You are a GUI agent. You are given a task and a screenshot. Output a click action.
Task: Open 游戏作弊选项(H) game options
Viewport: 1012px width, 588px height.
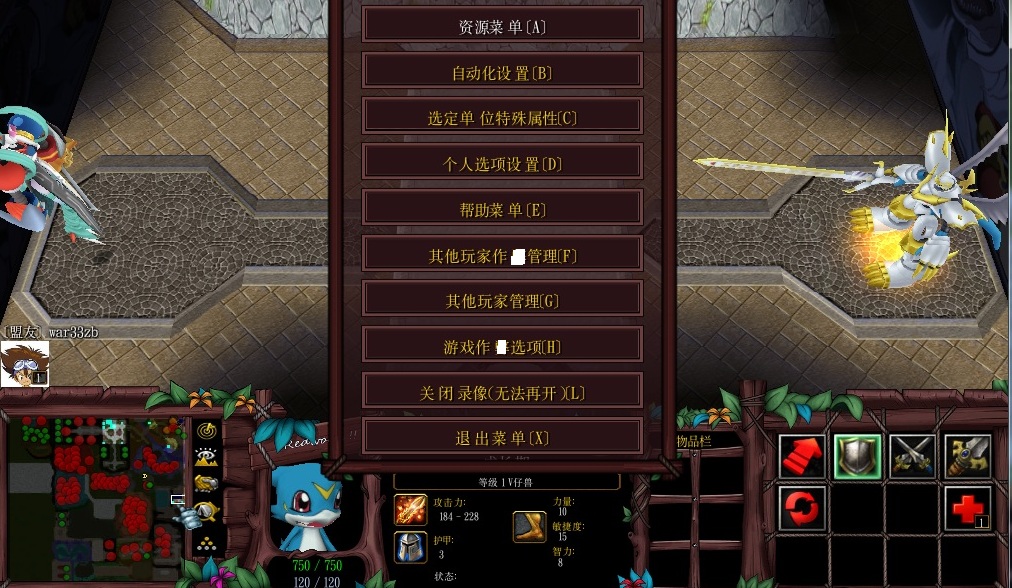(501, 346)
